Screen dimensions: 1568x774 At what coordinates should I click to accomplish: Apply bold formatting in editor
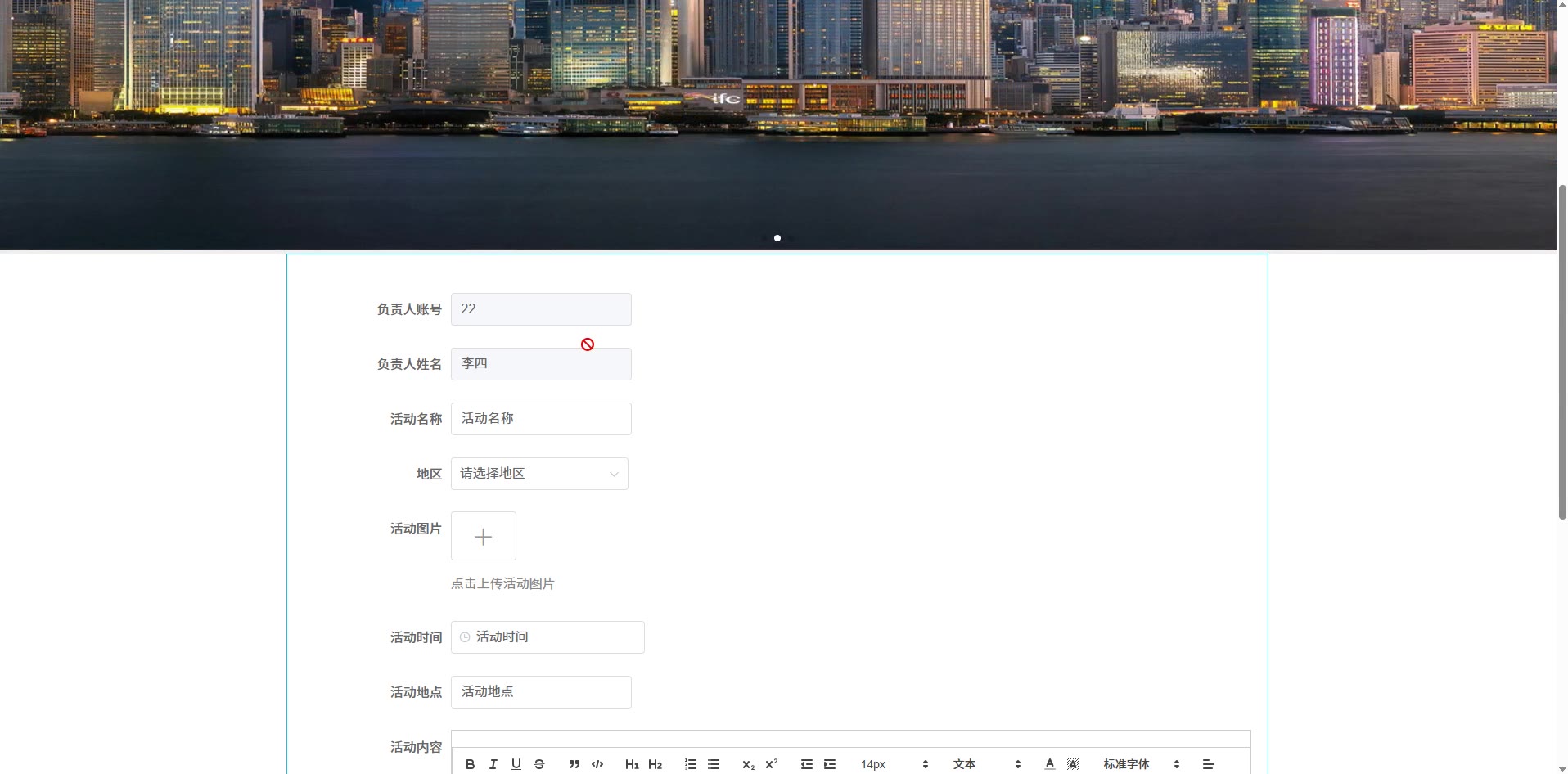point(470,764)
